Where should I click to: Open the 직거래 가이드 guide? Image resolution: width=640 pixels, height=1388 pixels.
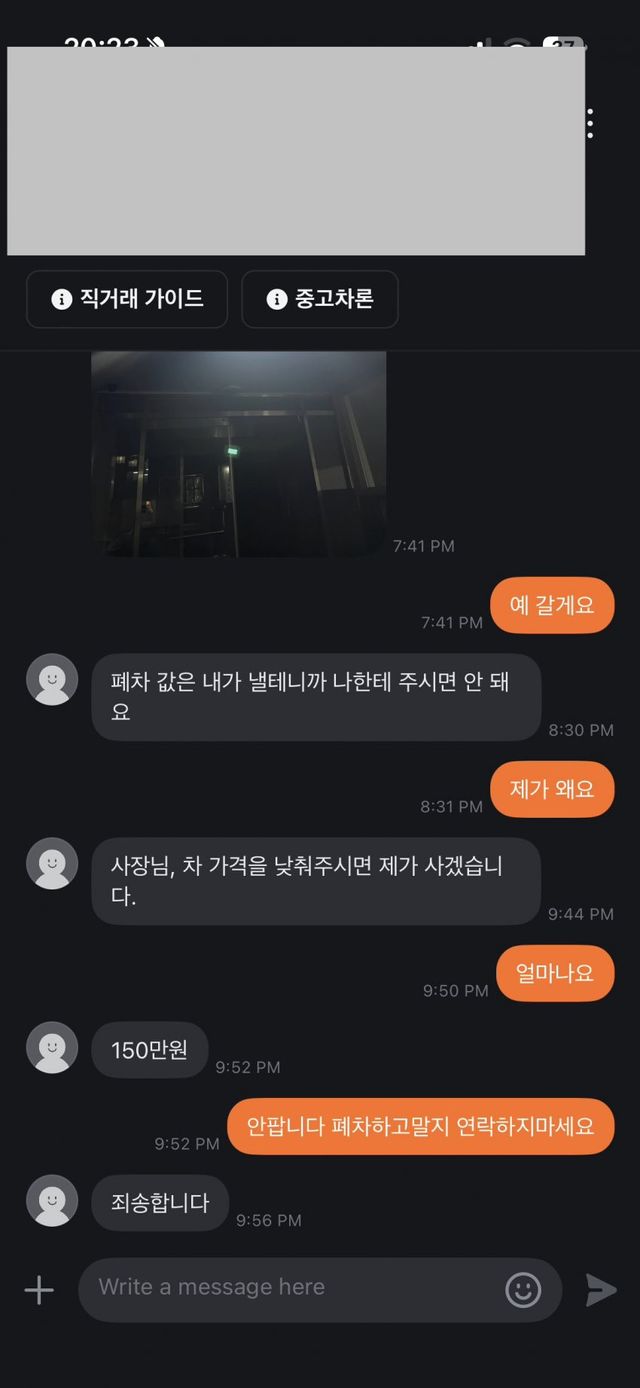coord(127,299)
